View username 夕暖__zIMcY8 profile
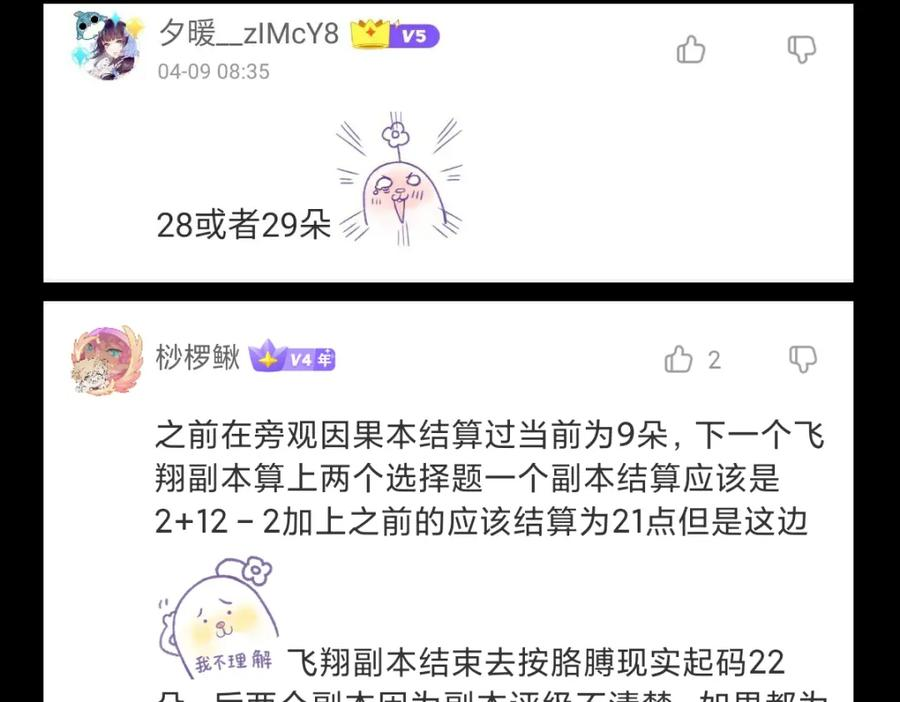 pyautogui.click(x=248, y=35)
